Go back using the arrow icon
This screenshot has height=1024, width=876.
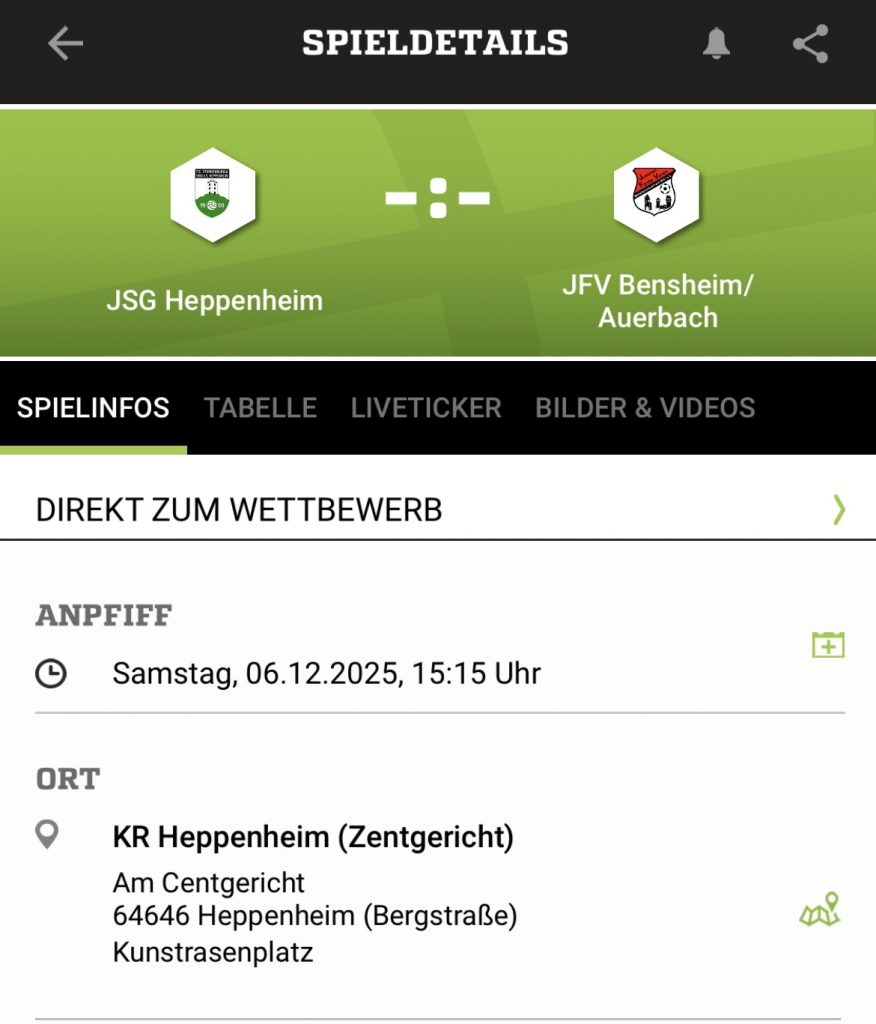coord(66,44)
